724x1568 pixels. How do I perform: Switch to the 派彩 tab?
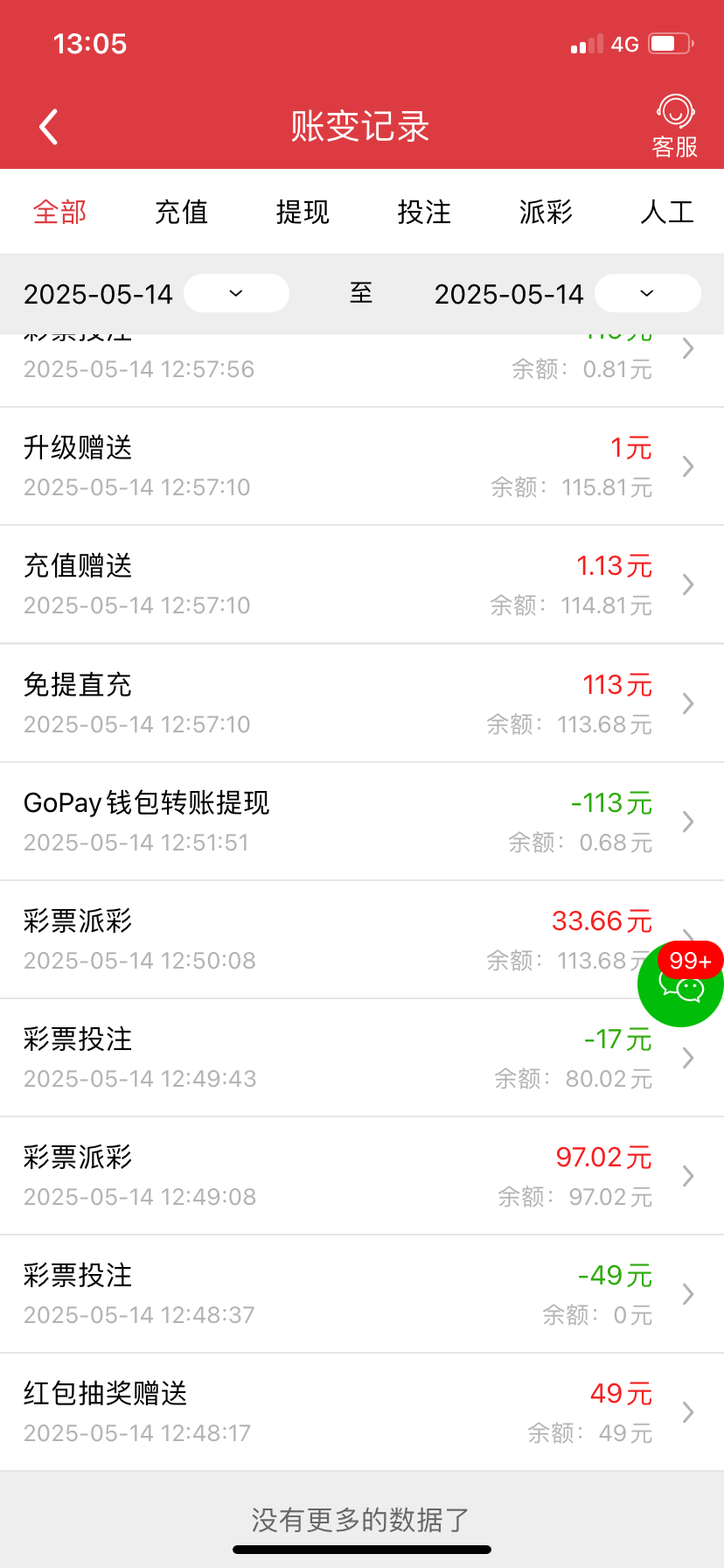tap(546, 212)
